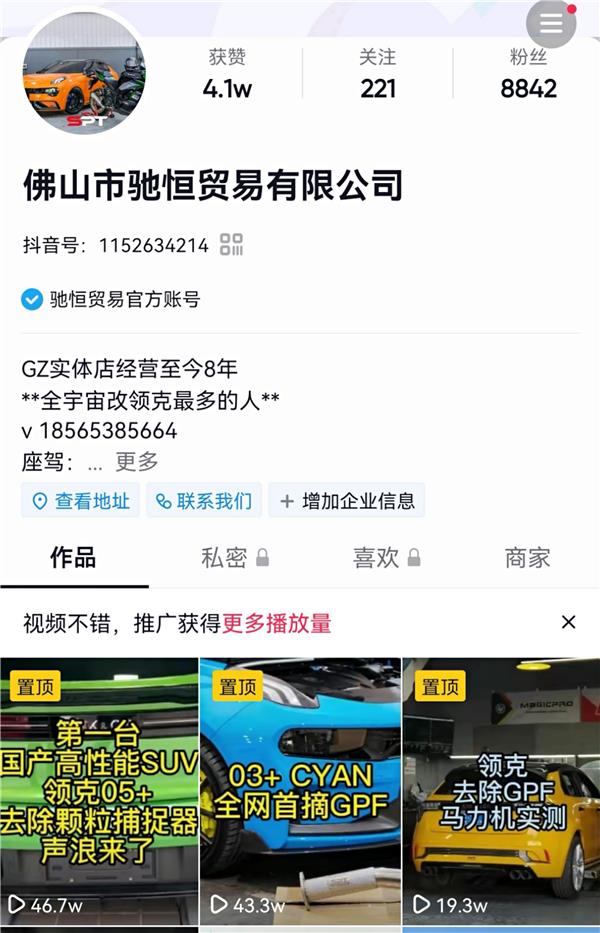Tap the profile avatar picture
This screenshot has height=933, width=600.
(x=83, y=75)
